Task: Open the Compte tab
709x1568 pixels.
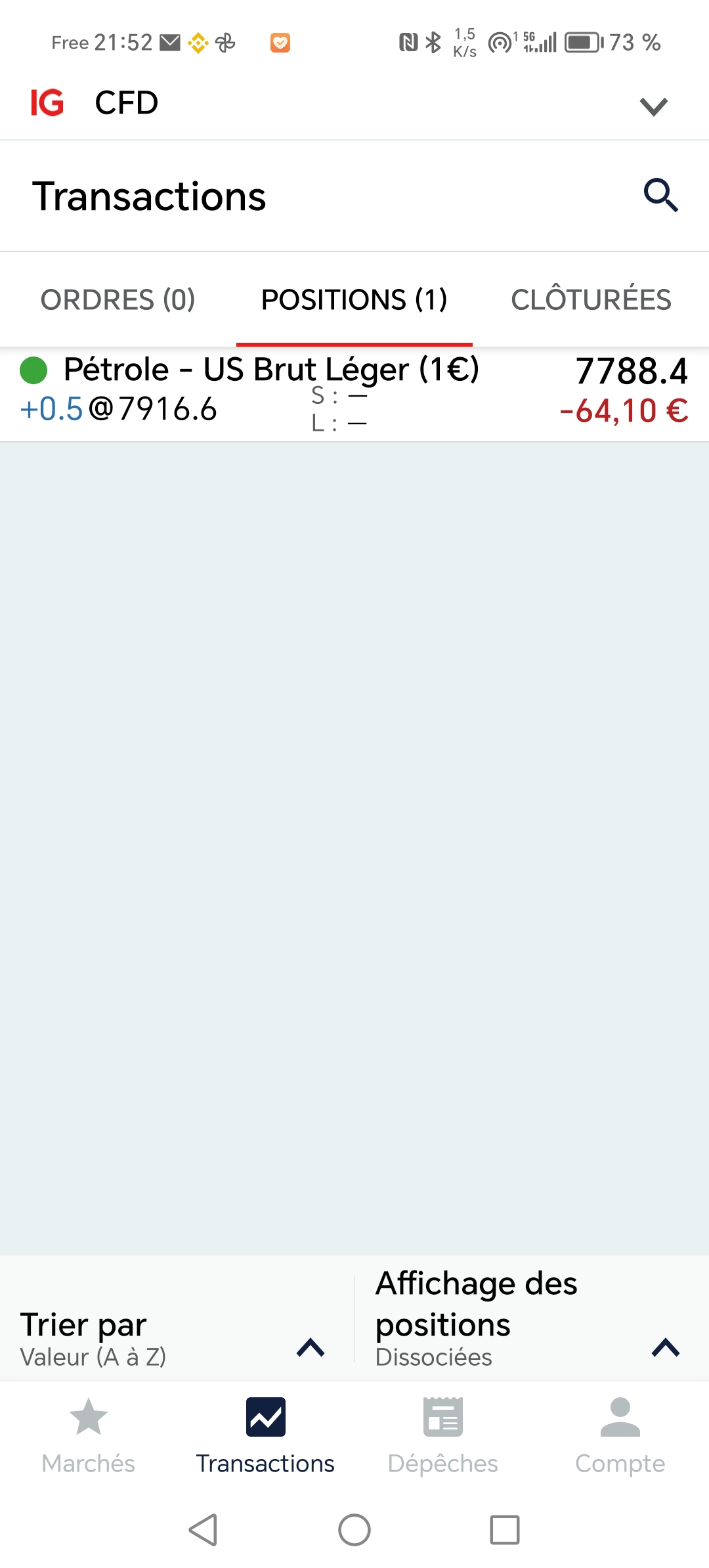Action: pos(620,1435)
